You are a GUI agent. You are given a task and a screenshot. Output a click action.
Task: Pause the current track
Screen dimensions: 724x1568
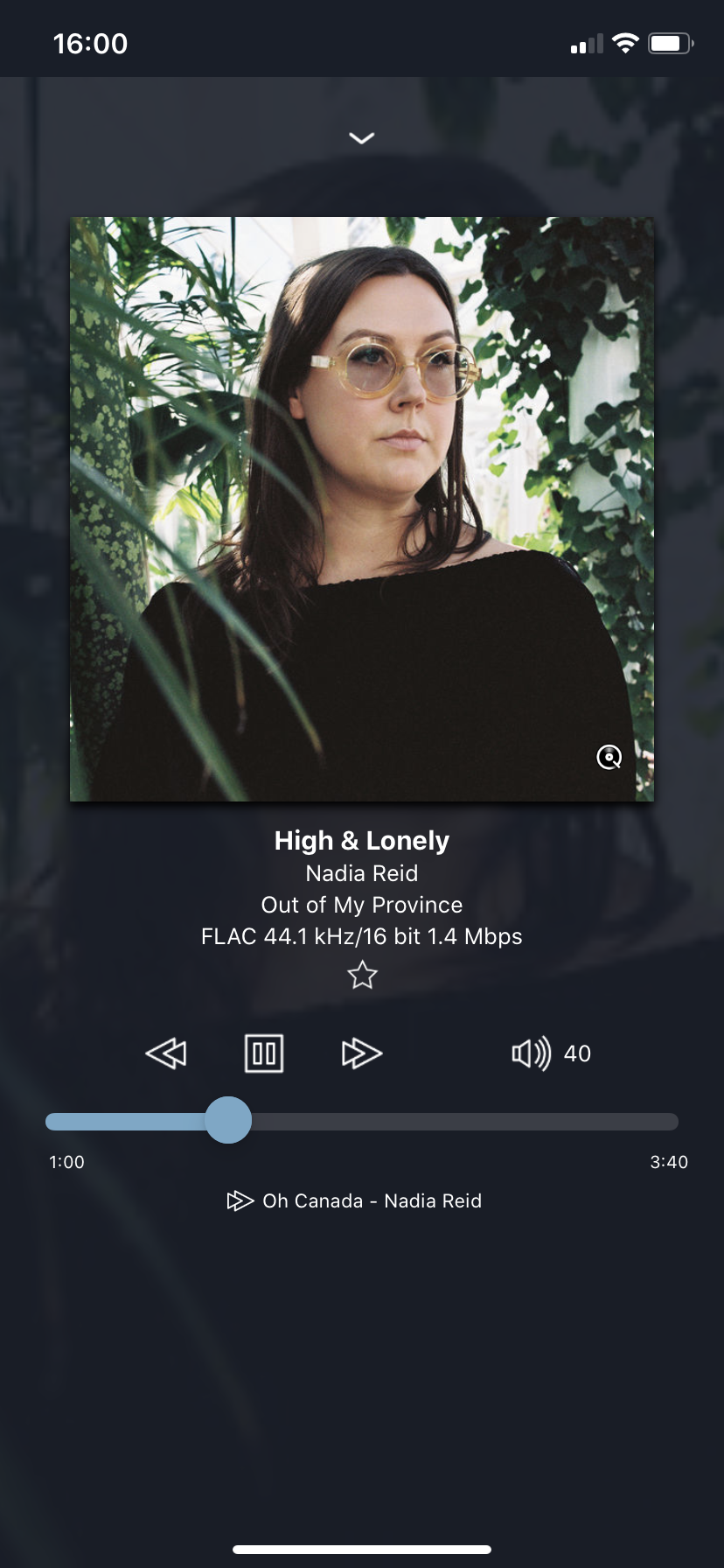click(263, 1053)
